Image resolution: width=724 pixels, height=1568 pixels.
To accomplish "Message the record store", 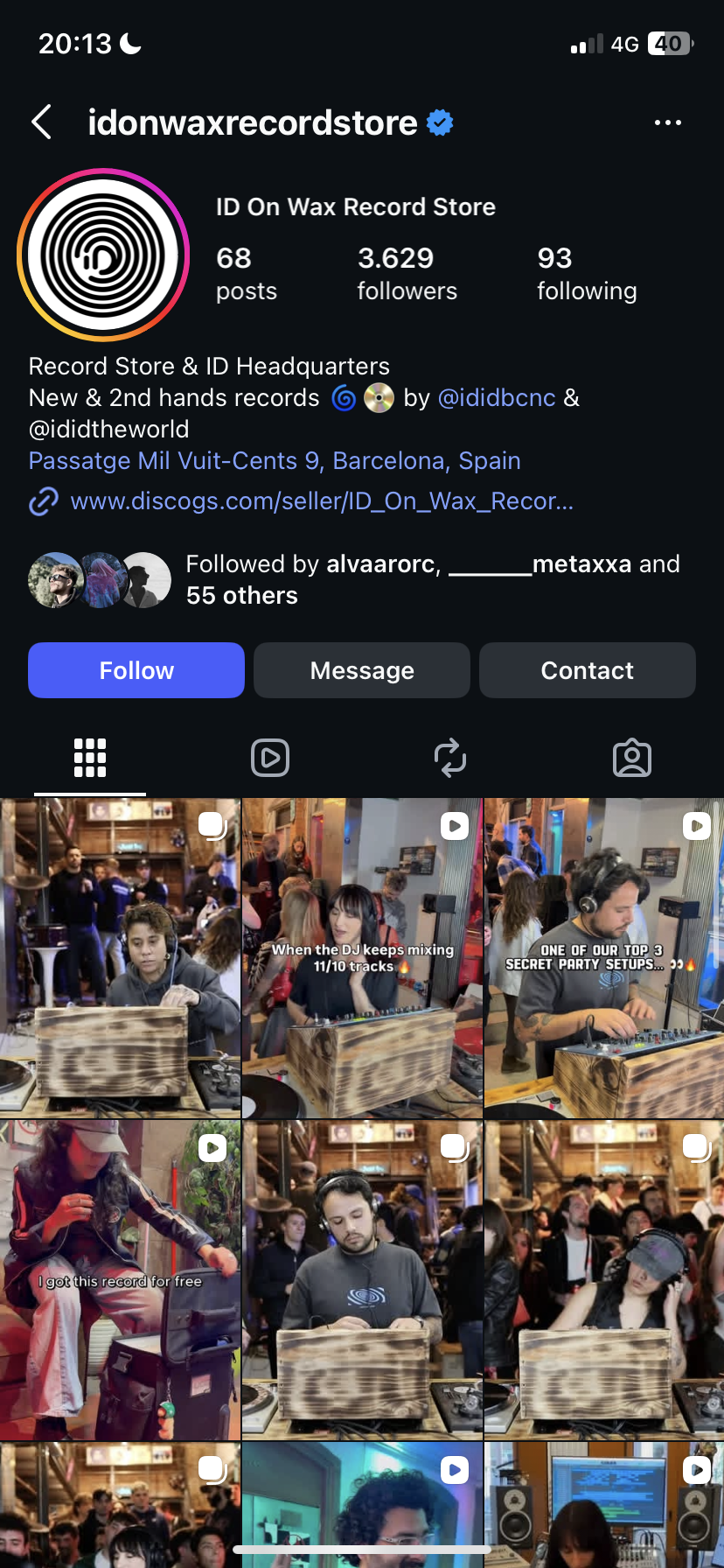I will 362,670.
